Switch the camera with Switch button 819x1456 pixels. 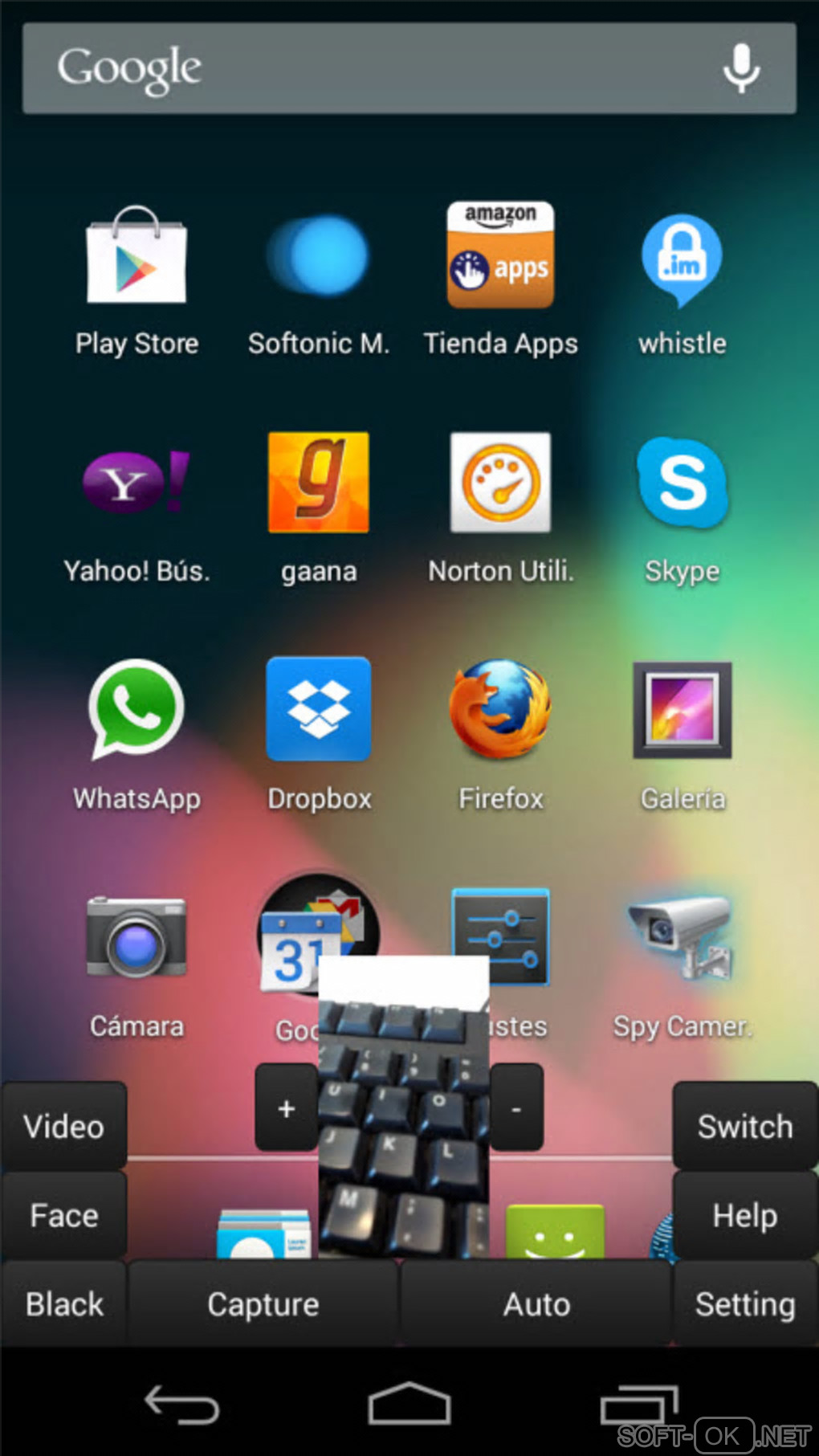(745, 1126)
